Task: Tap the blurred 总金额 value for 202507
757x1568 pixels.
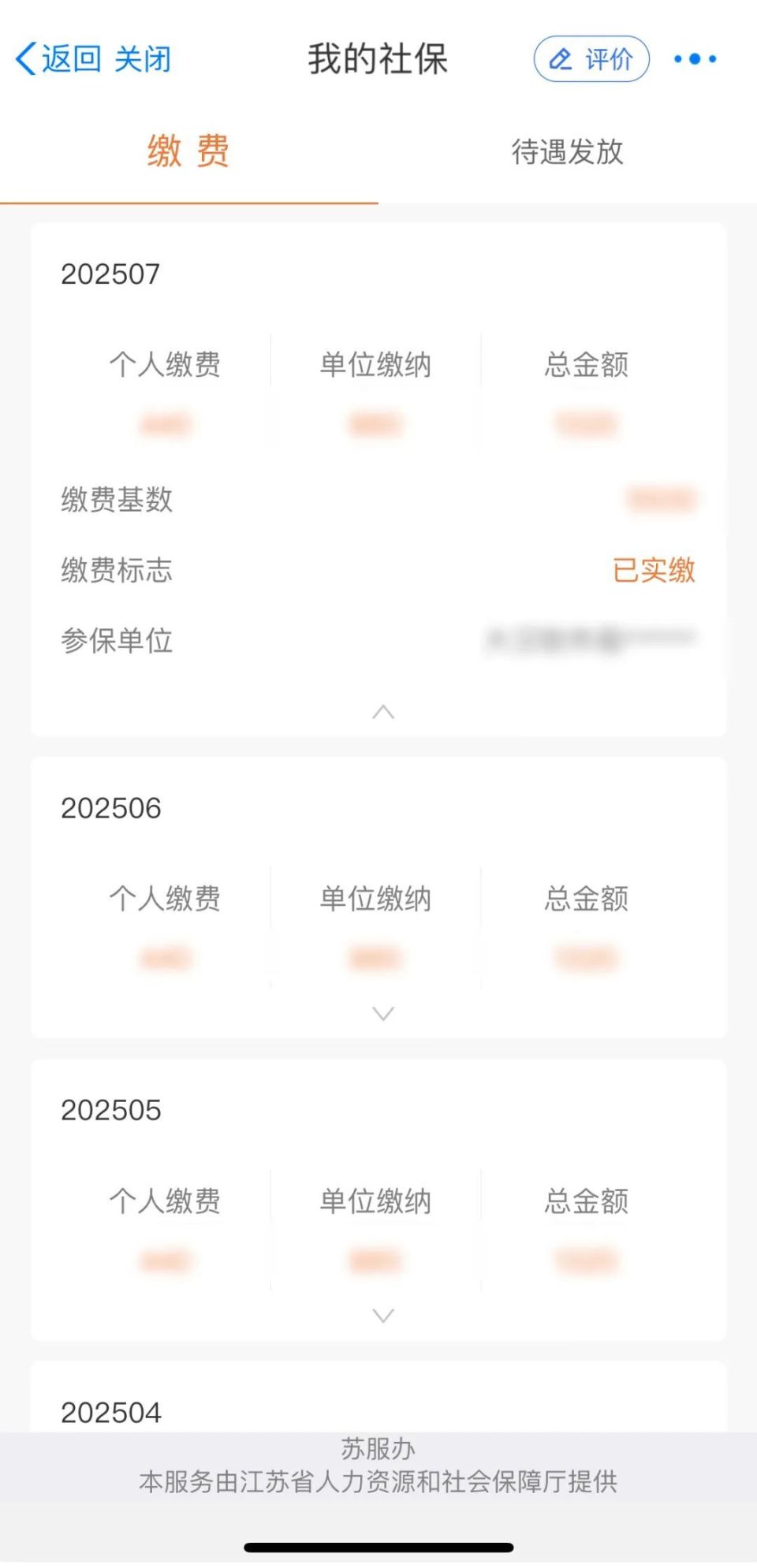Action: tap(585, 423)
